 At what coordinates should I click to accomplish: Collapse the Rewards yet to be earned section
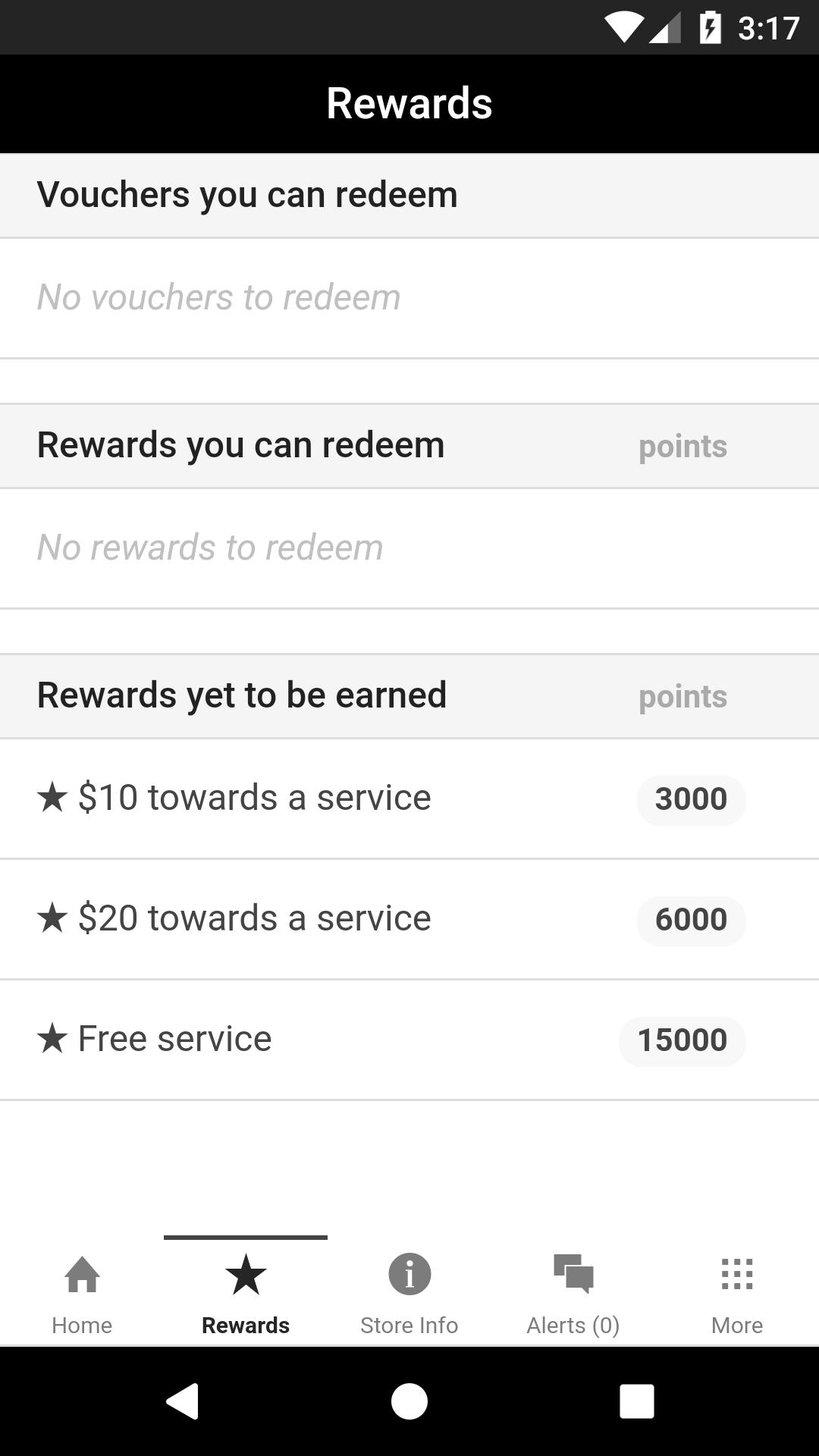point(242,694)
